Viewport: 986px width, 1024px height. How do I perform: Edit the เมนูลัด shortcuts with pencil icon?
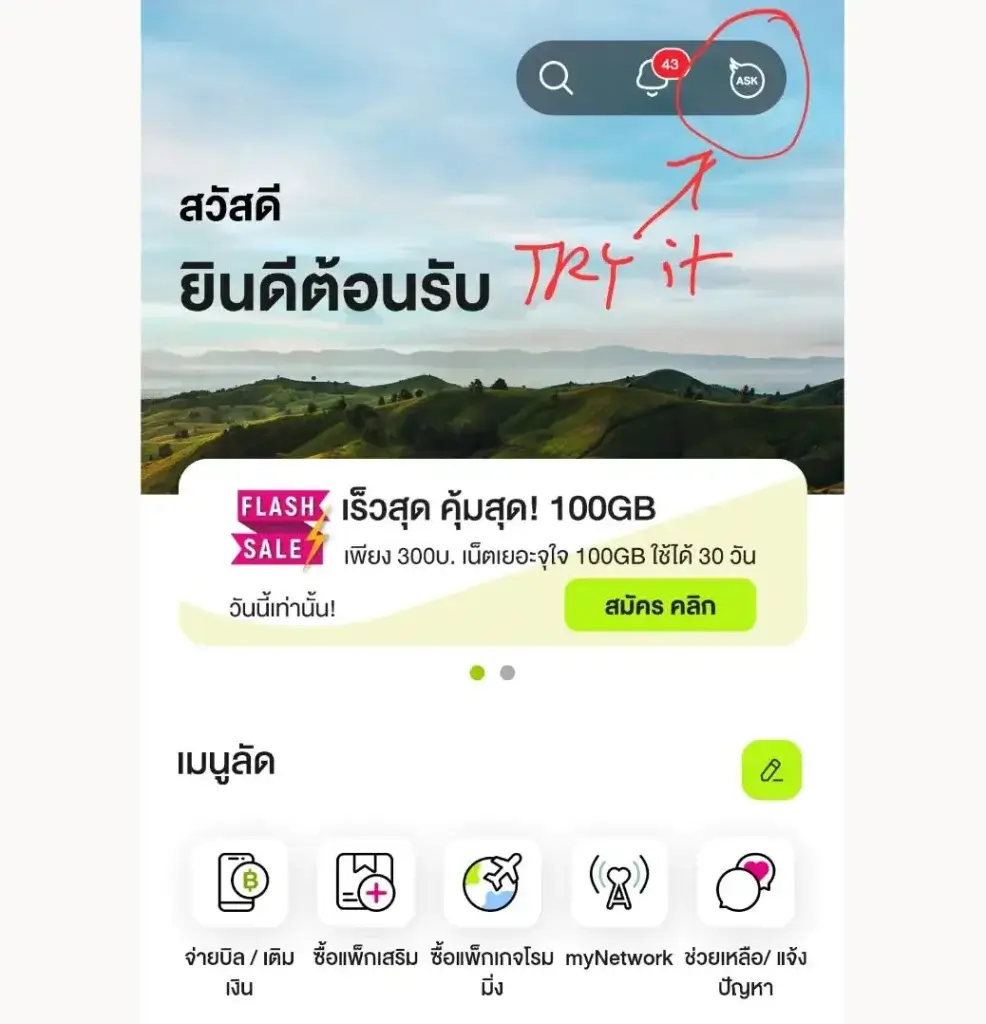coord(771,770)
